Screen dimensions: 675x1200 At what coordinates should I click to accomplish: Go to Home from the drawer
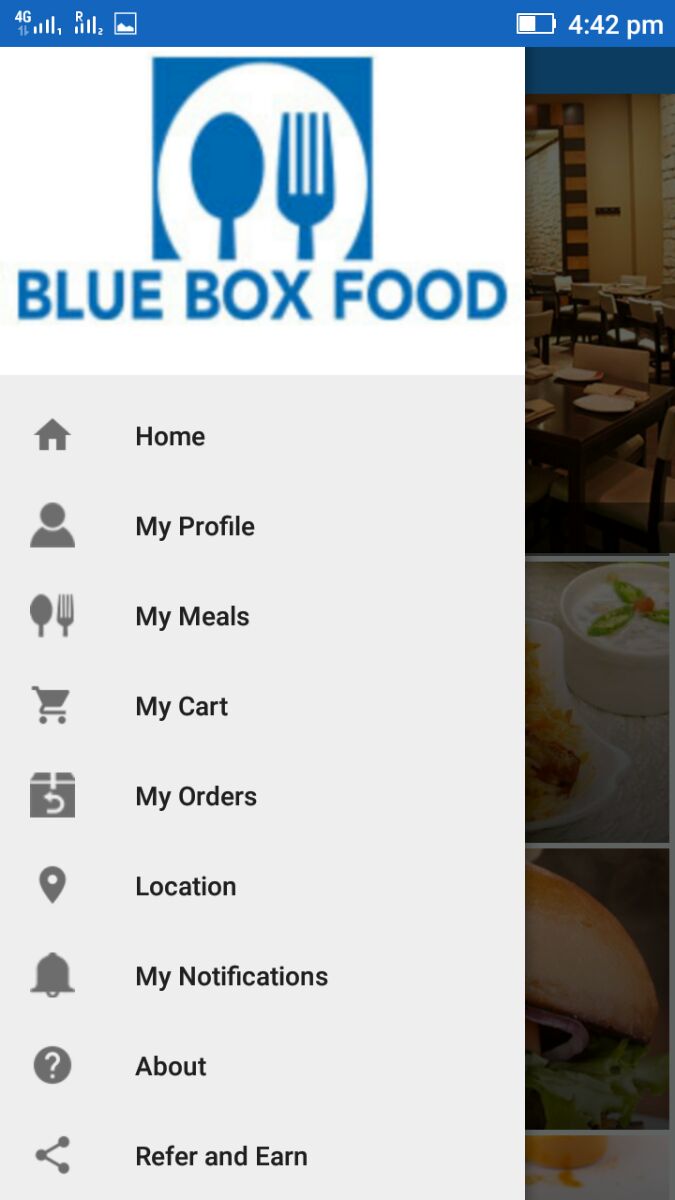[x=170, y=436]
